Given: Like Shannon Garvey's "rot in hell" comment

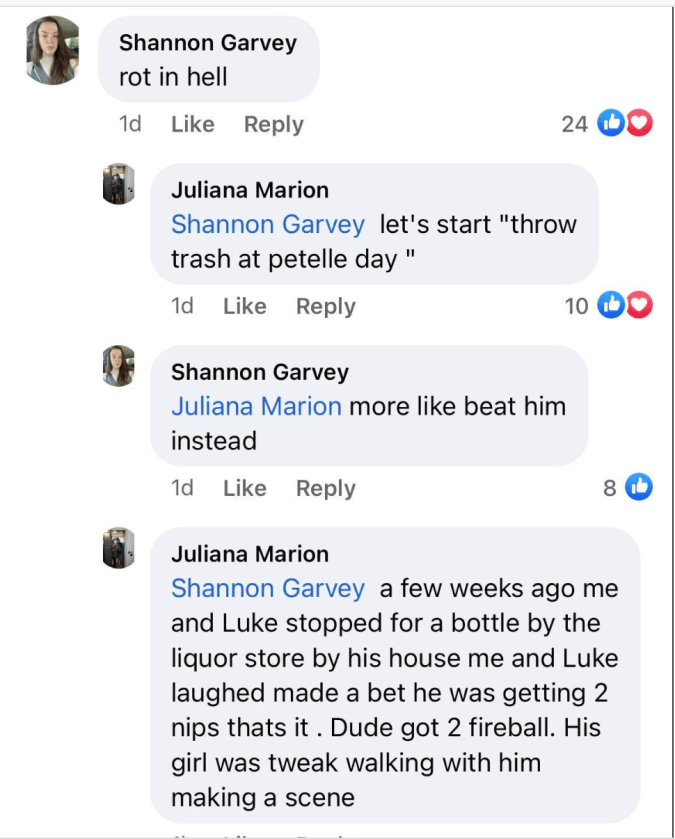Looking at the screenshot, I should pyautogui.click(x=192, y=124).
